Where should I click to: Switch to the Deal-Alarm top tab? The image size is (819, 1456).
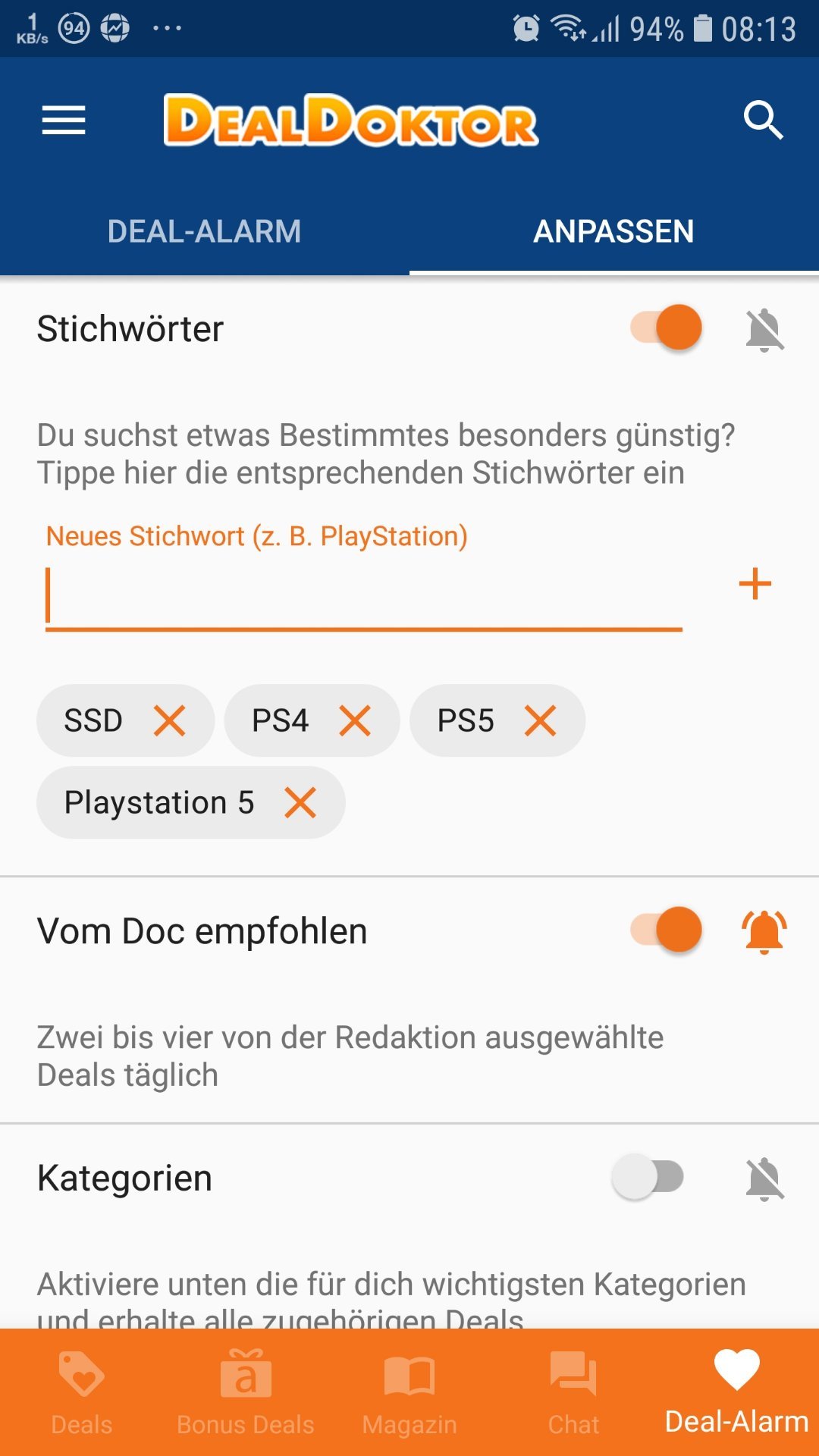pos(204,231)
